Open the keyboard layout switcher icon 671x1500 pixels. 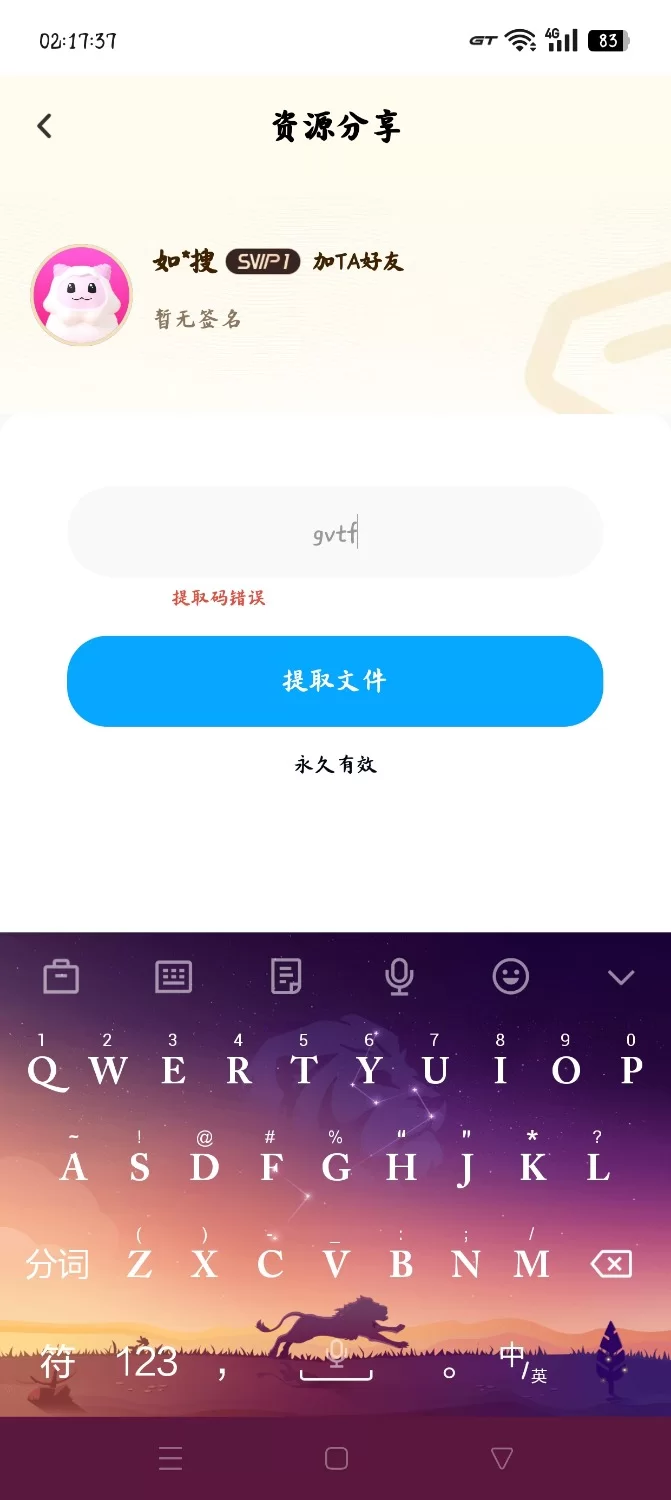pyautogui.click(x=173, y=976)
